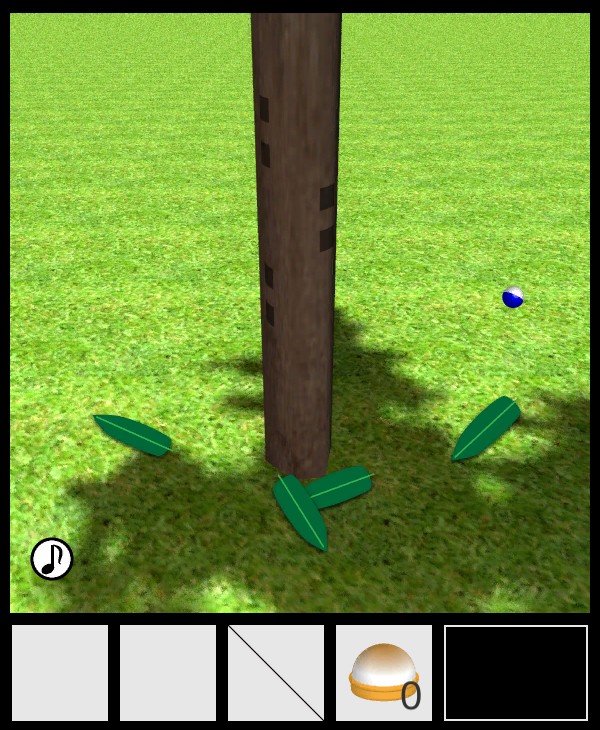Tap the leaf at the tree's base

[301, 512]
